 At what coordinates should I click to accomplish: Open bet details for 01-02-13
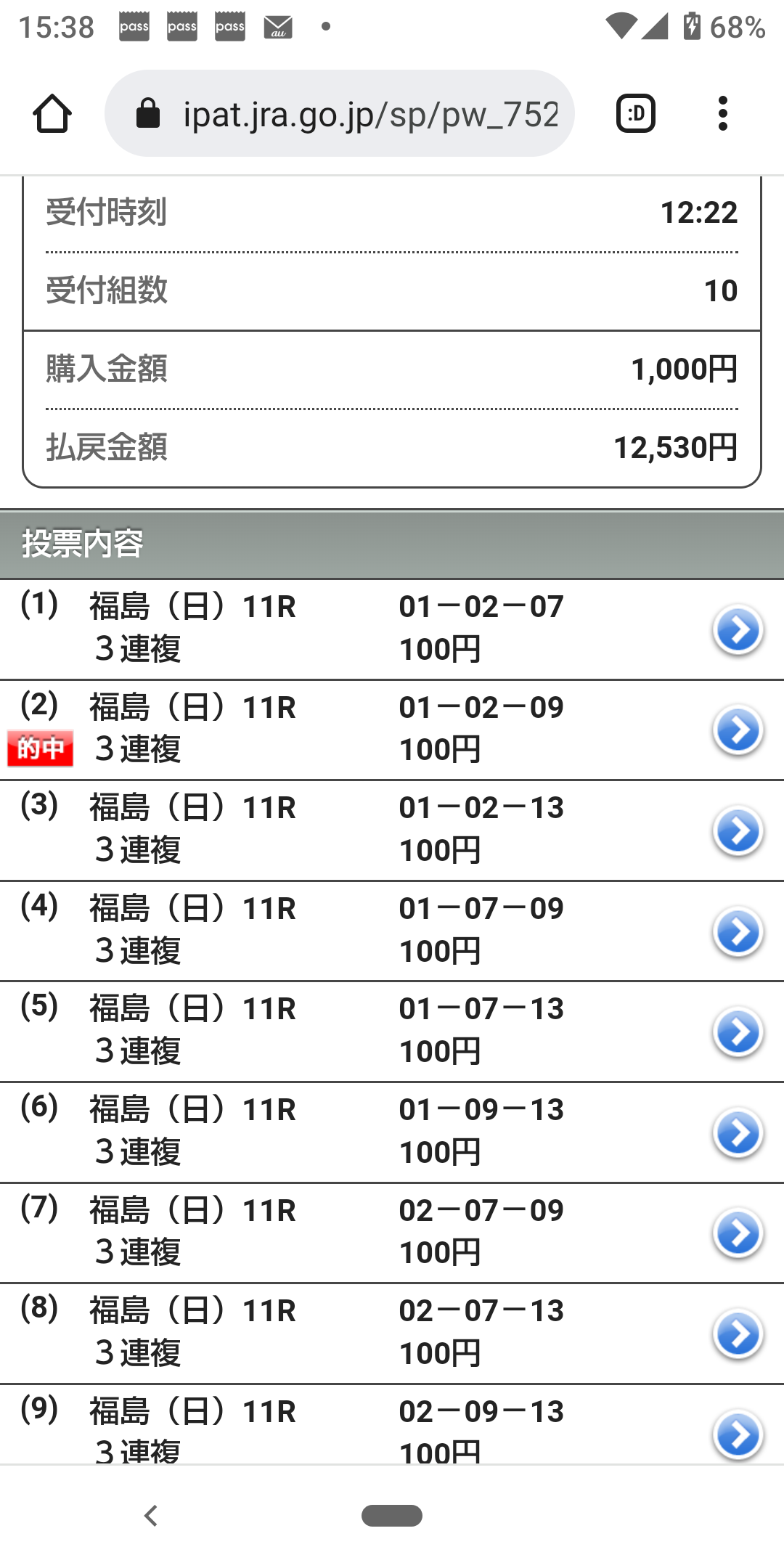tap(738, 830)
